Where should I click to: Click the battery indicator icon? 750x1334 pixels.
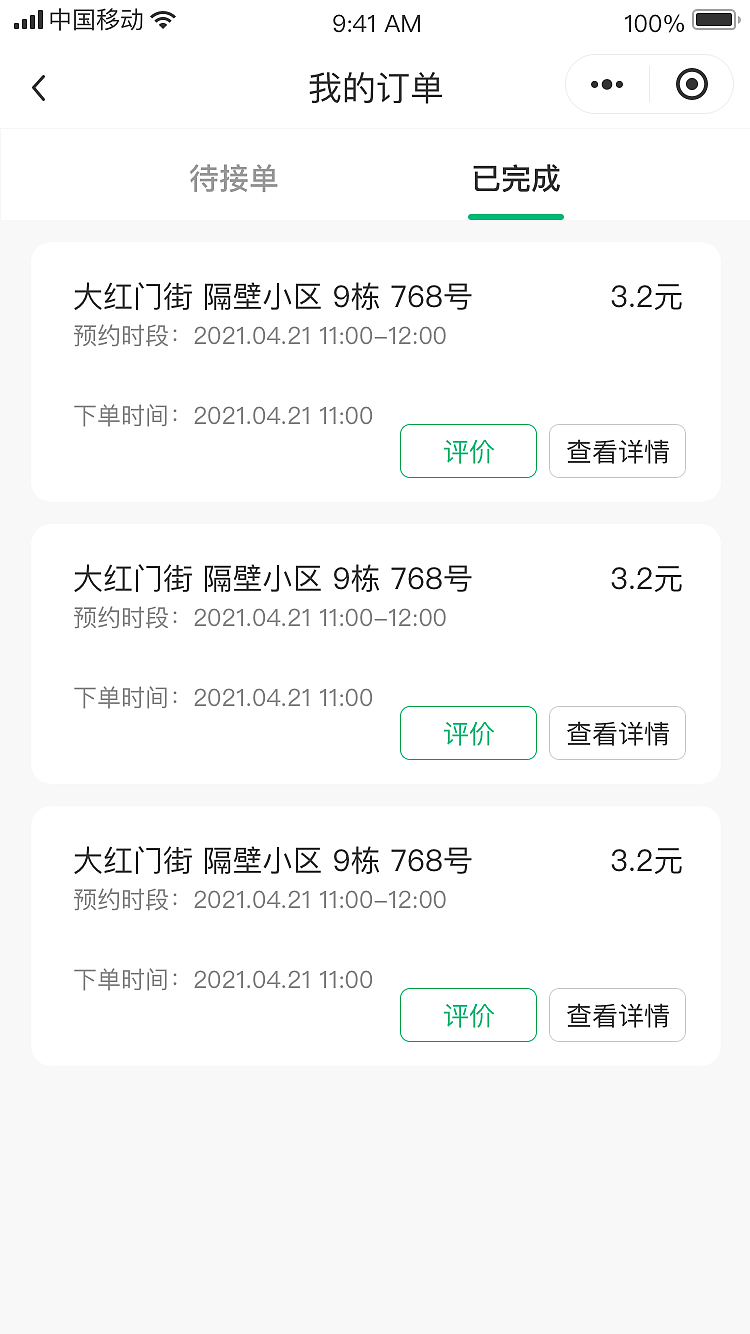tap(713, 18)
